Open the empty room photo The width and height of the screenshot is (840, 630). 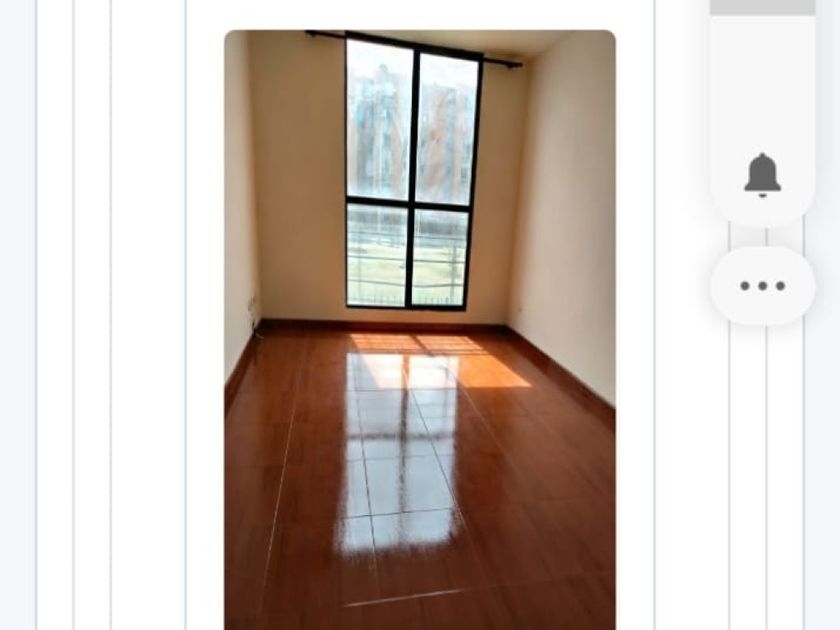click(x=419, y=329)
